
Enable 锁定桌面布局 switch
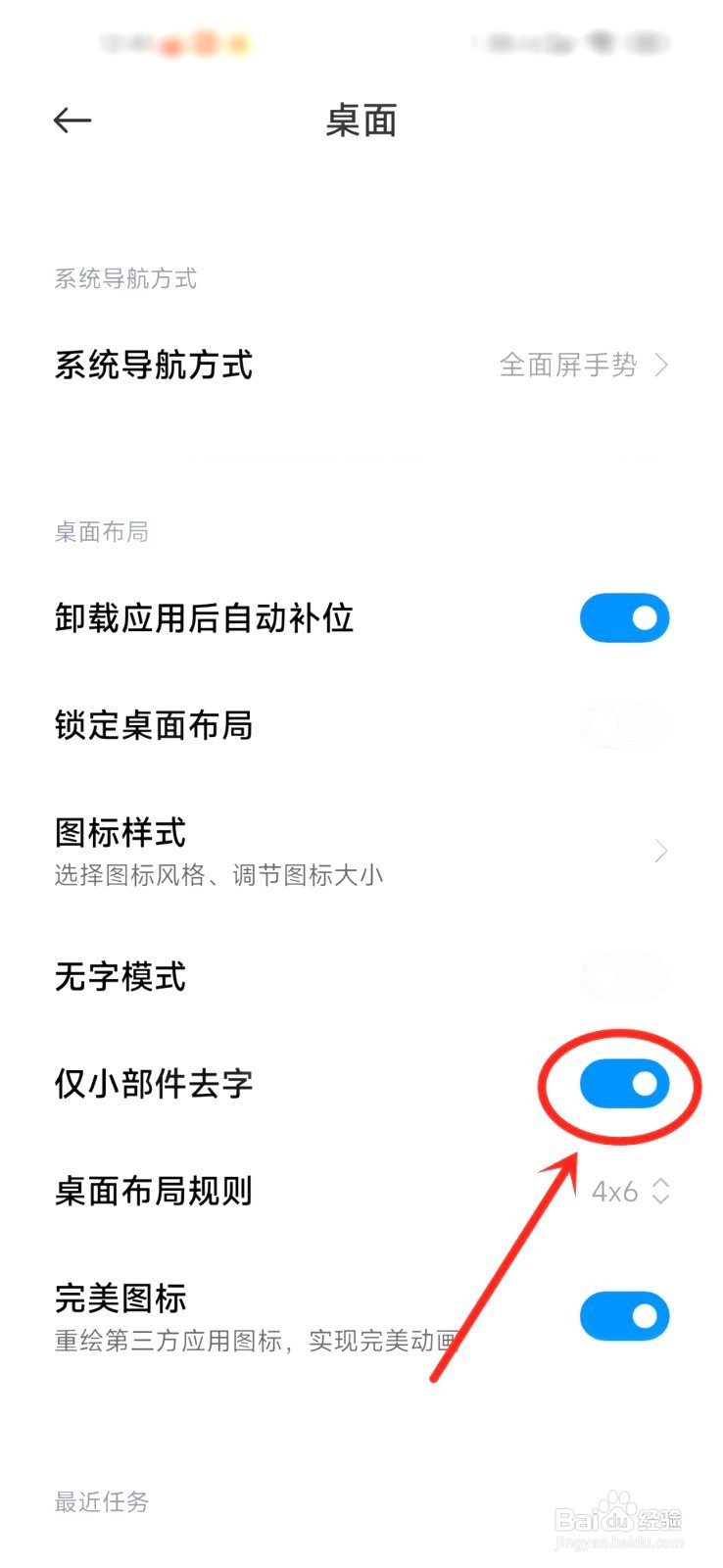tap(624, 726)
